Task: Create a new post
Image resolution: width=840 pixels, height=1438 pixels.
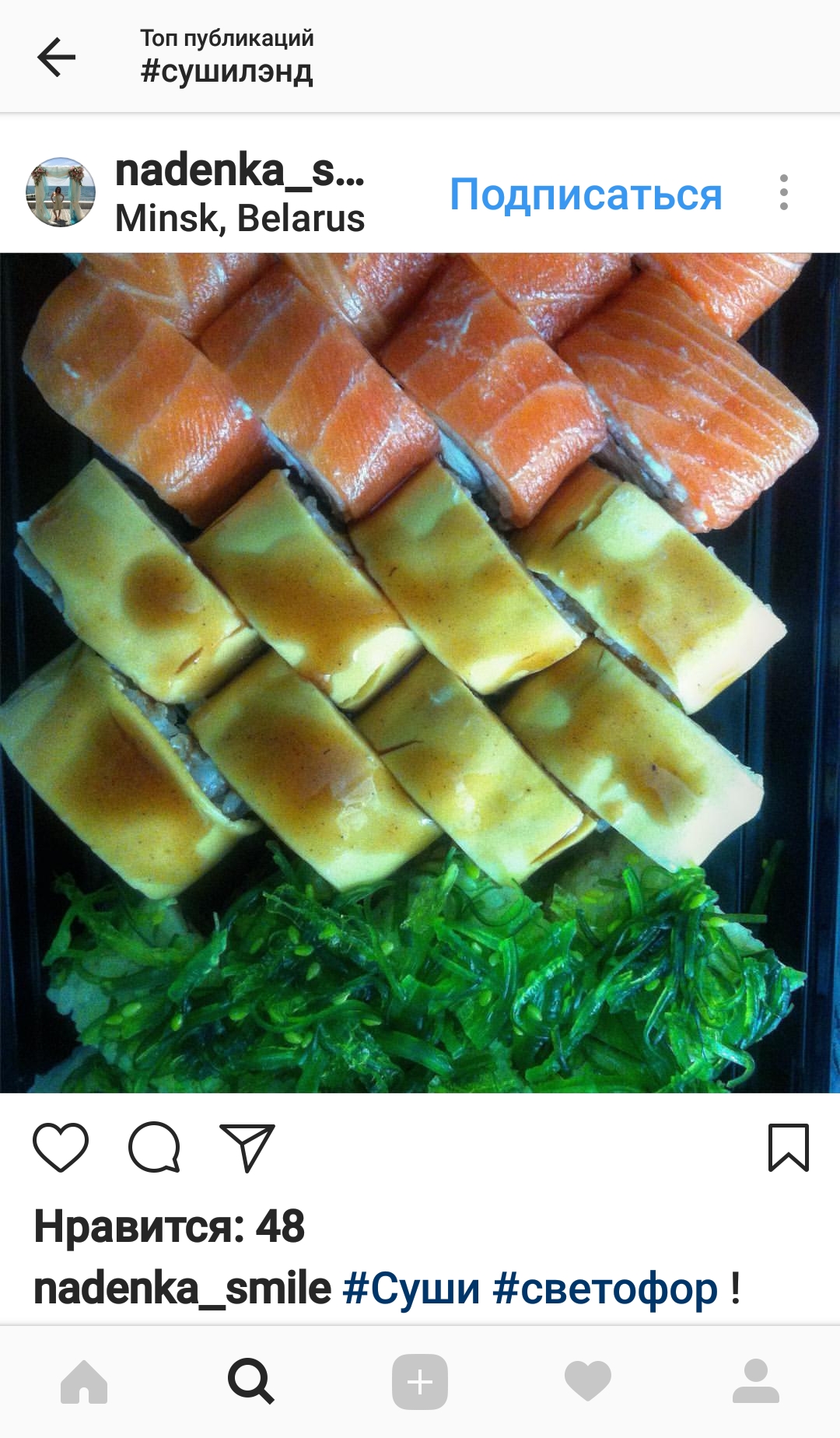Action: point(420,1382)
